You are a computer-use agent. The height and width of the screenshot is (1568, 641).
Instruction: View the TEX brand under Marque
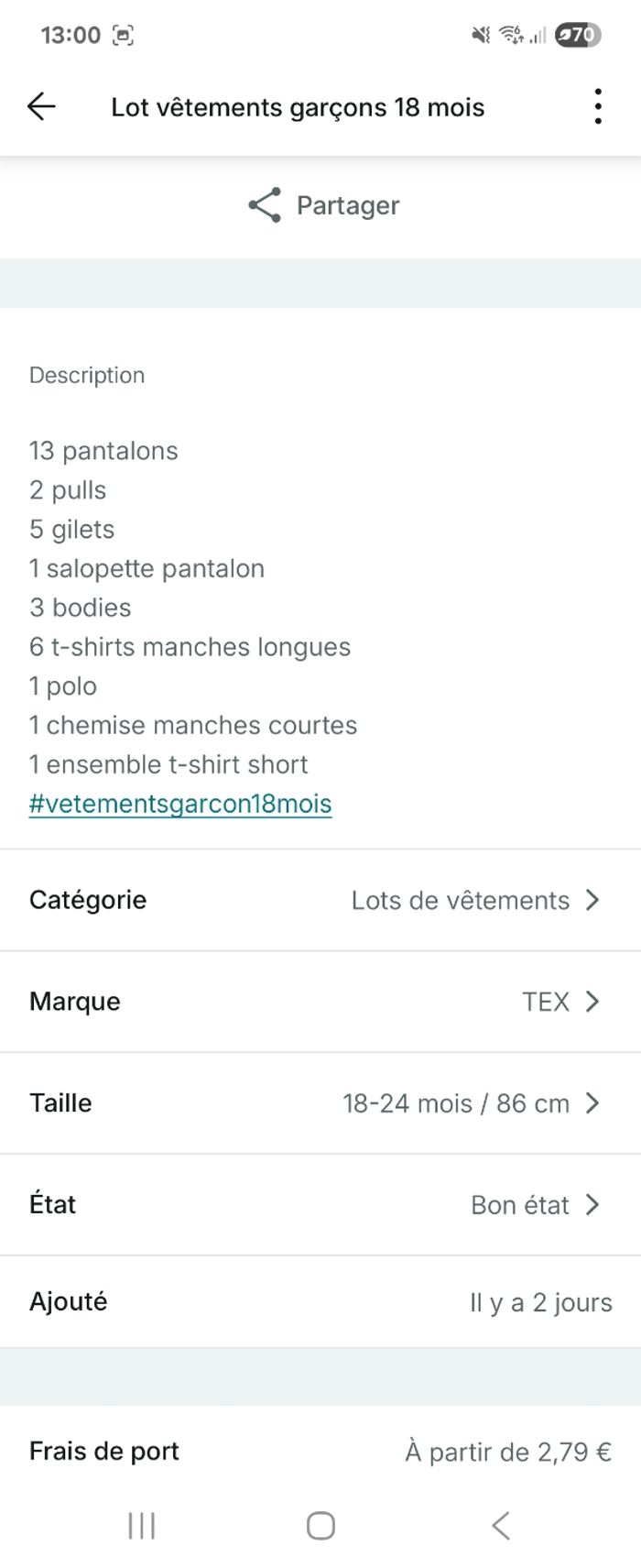pos(320,1002)
